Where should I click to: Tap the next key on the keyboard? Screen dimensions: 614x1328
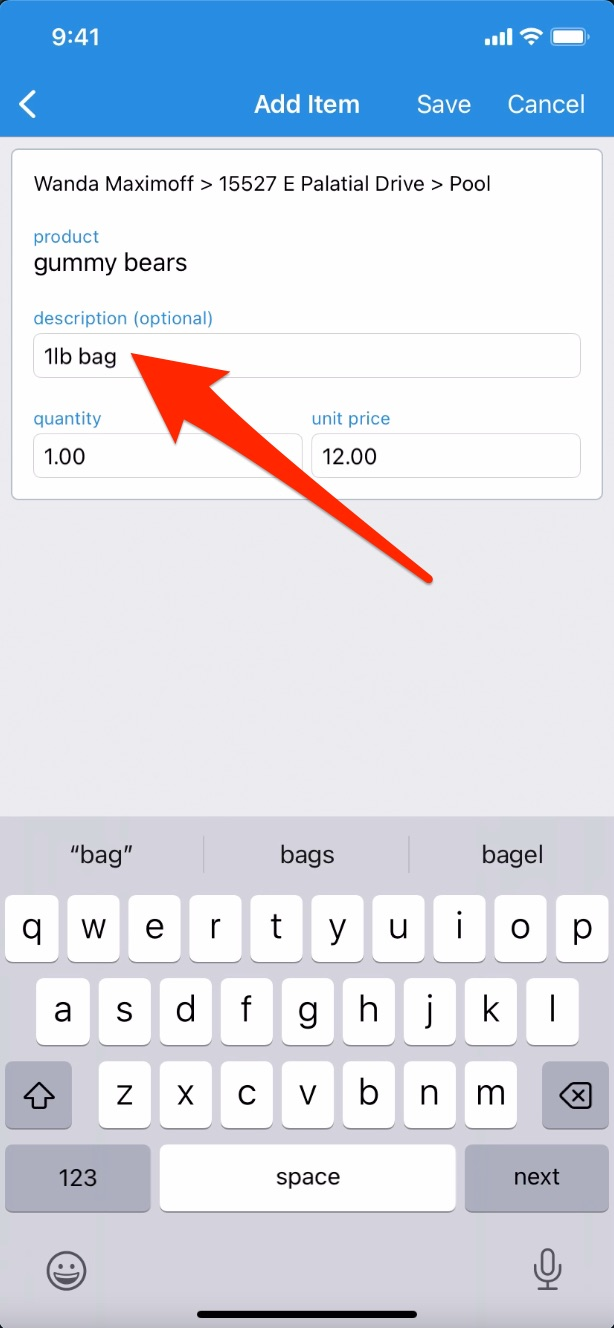tap(537, 1178)
